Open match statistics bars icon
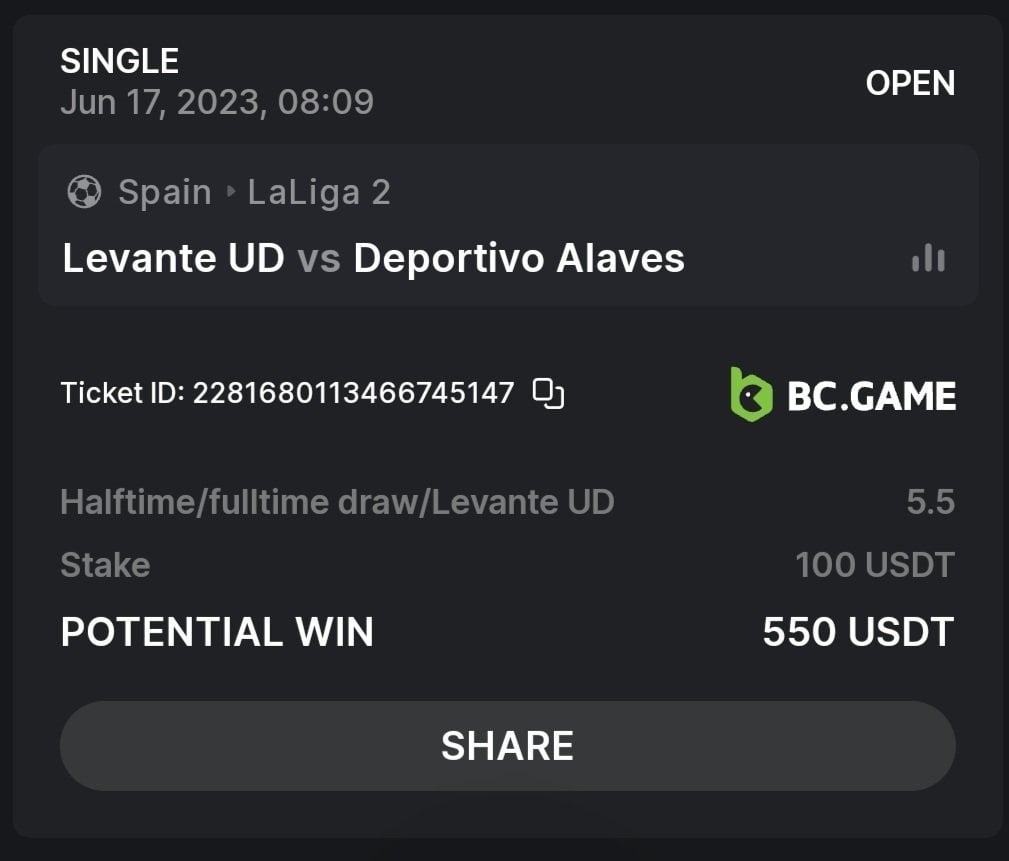This screenshot has height=861, width=1009. [928, 259]
